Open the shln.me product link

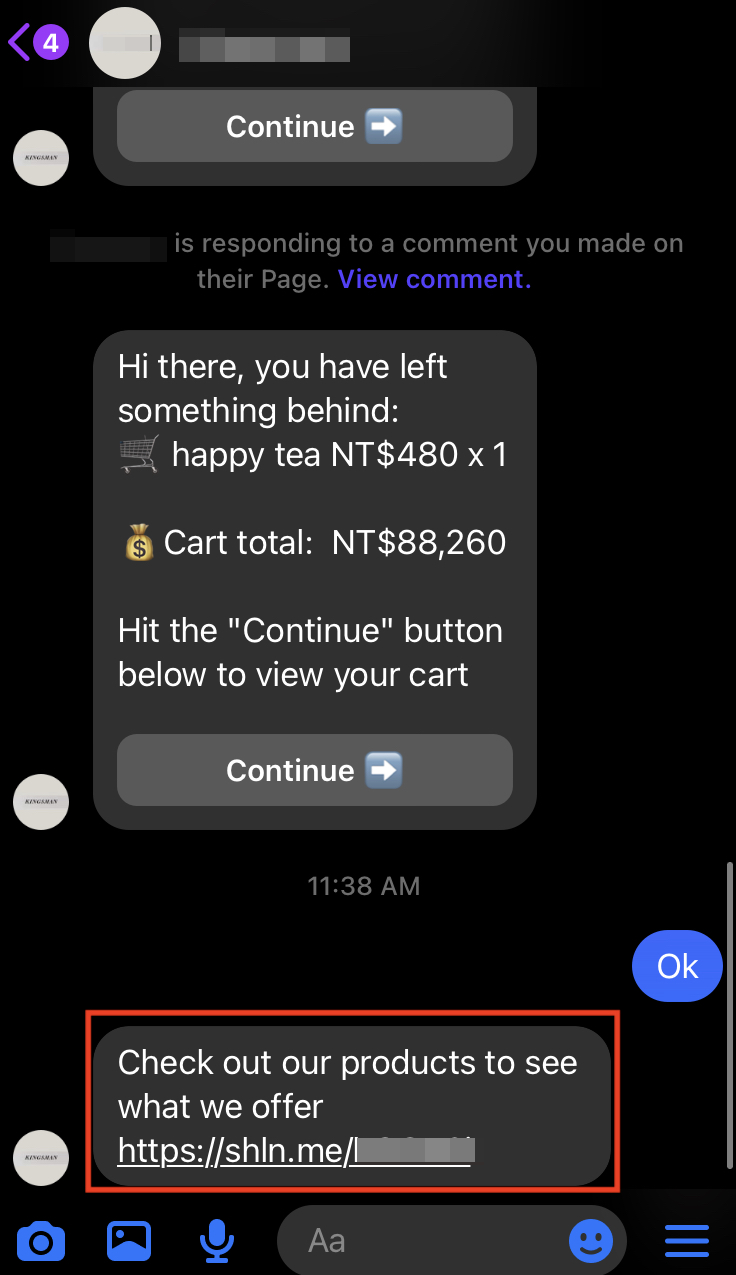coord(295,1151)
